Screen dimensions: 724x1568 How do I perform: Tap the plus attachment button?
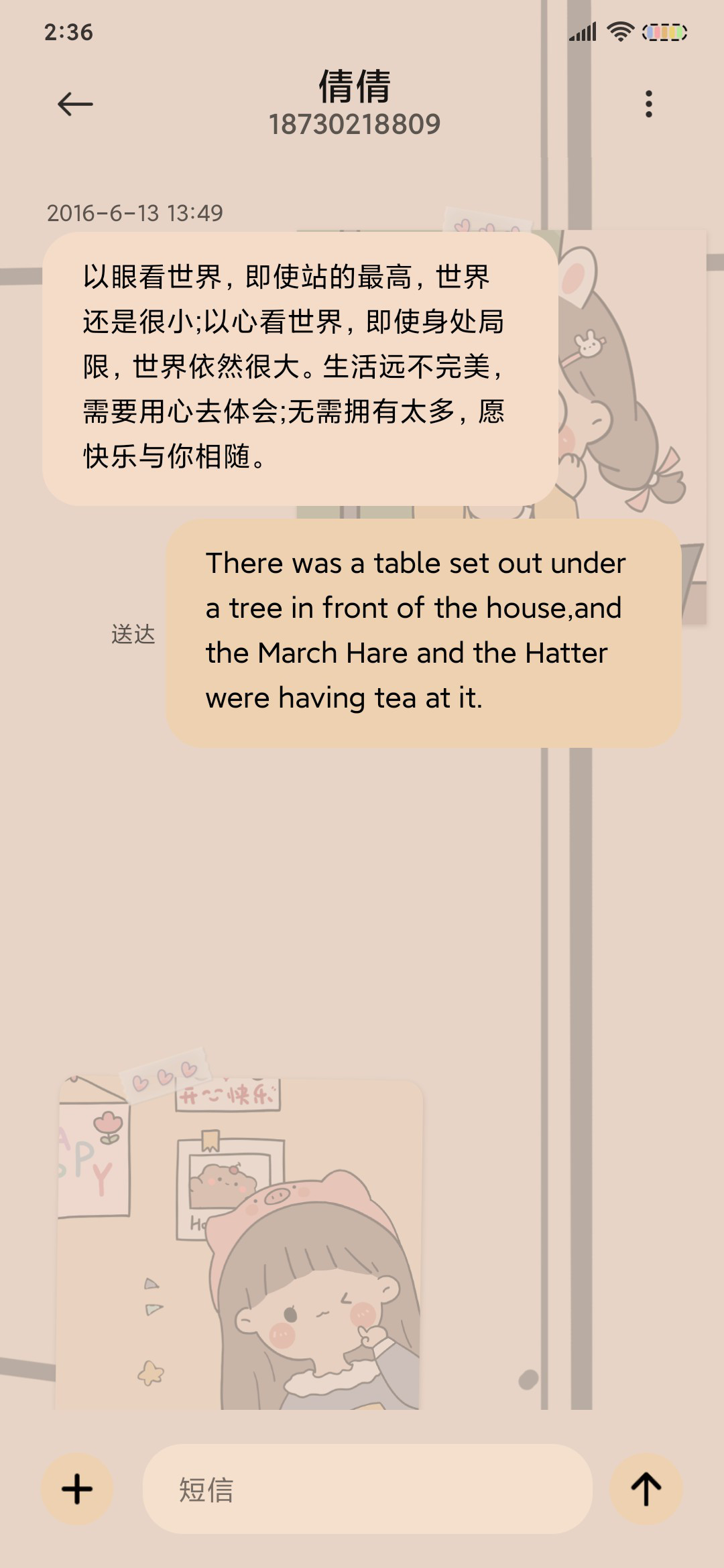77,1489
